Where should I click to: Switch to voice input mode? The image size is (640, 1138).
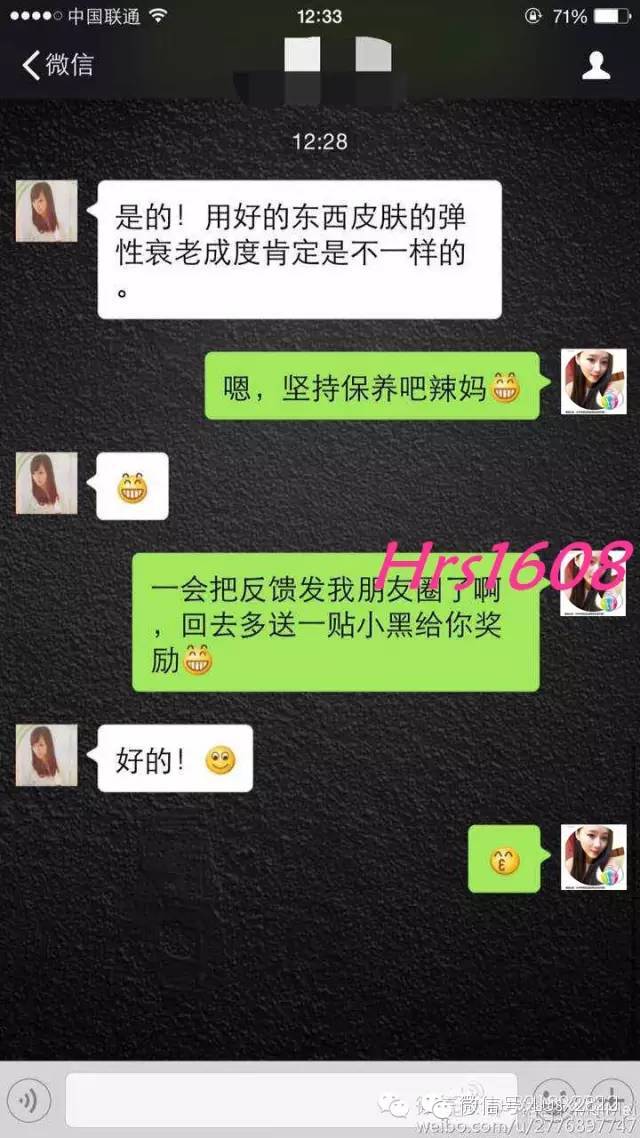32,1102
